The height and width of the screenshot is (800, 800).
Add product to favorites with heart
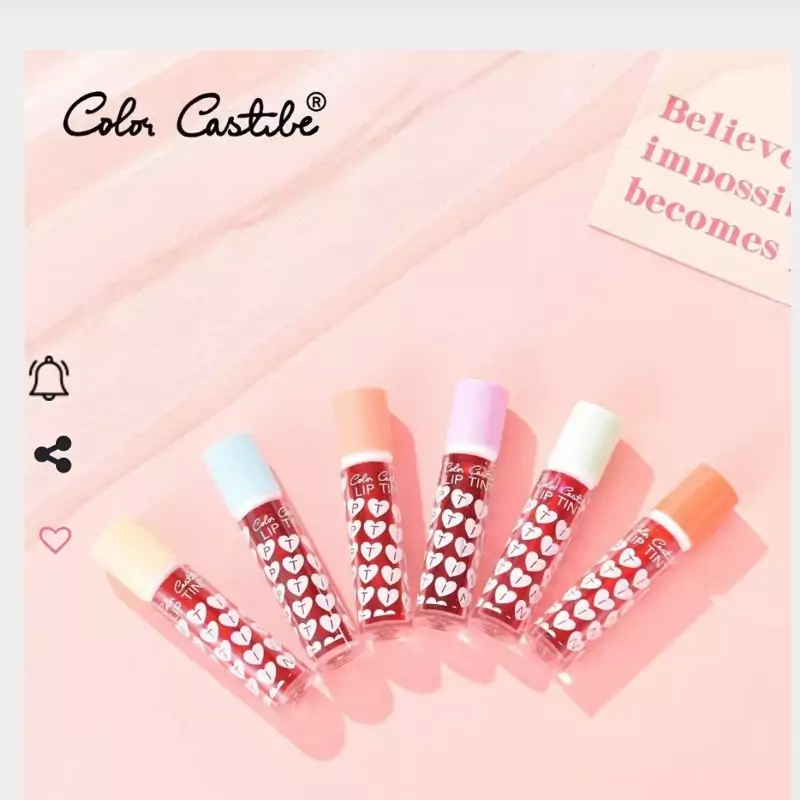tap(55, 540)
